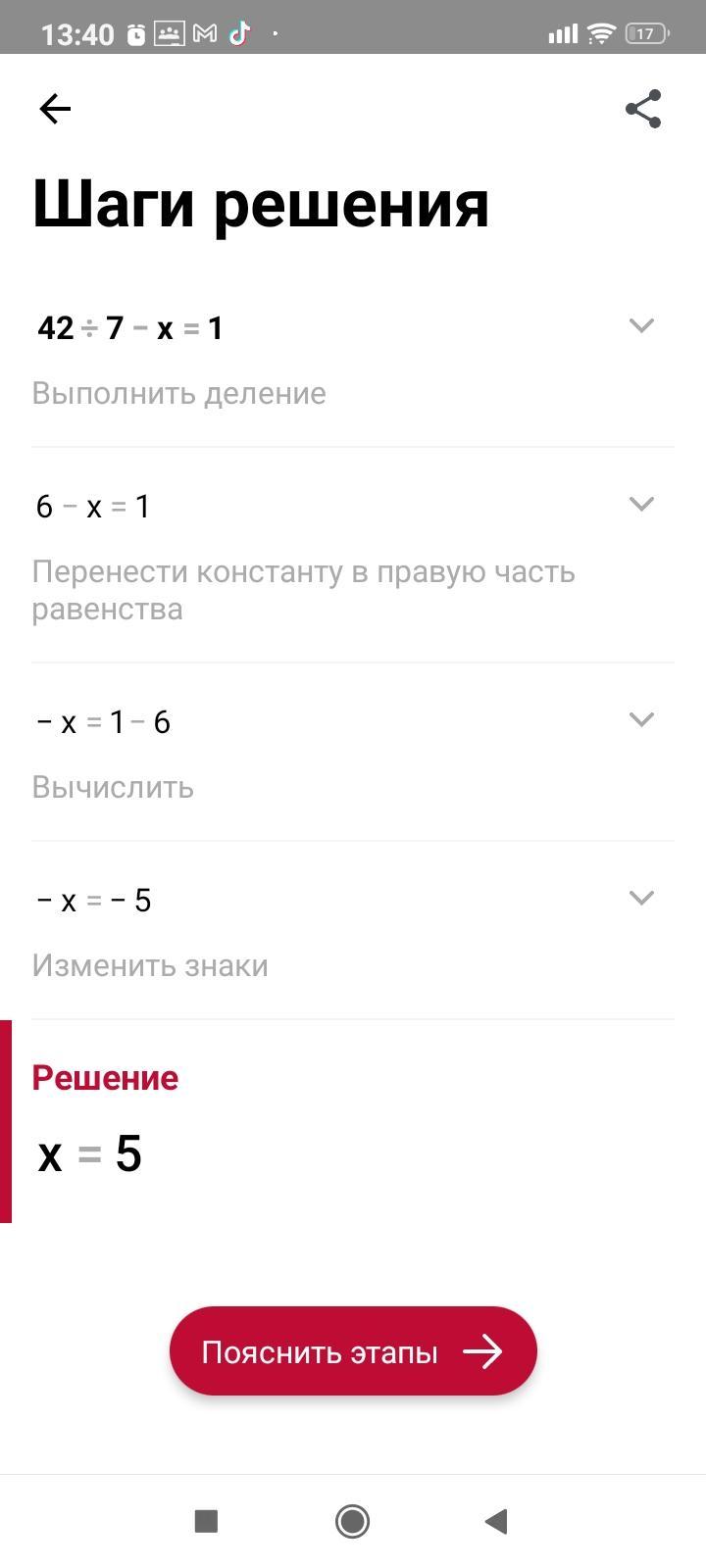
Task: Go back using the top arrow
Action: pyautogui.click(x=55, y=109)
